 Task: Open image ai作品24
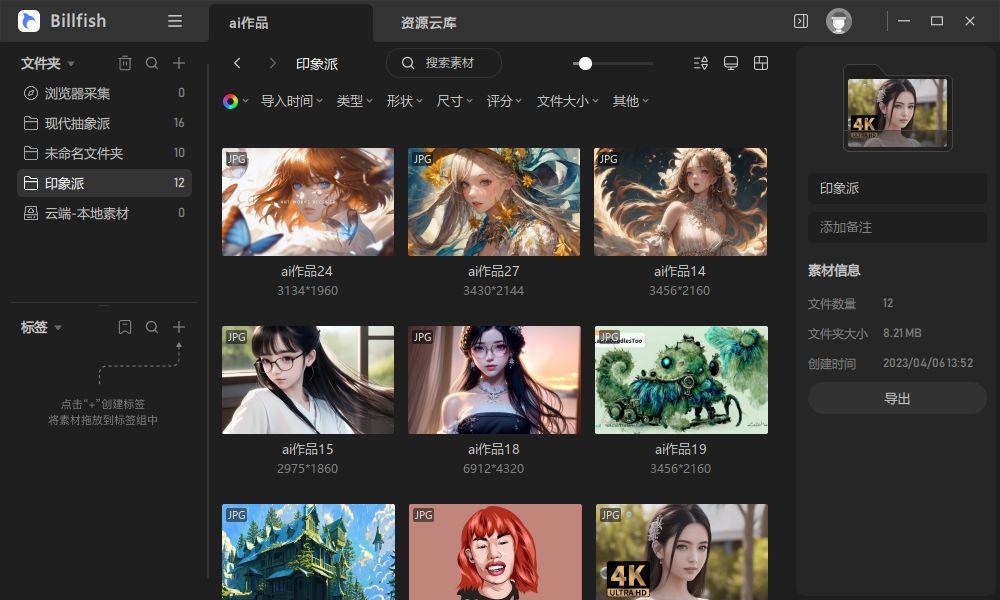click(308, 202)
